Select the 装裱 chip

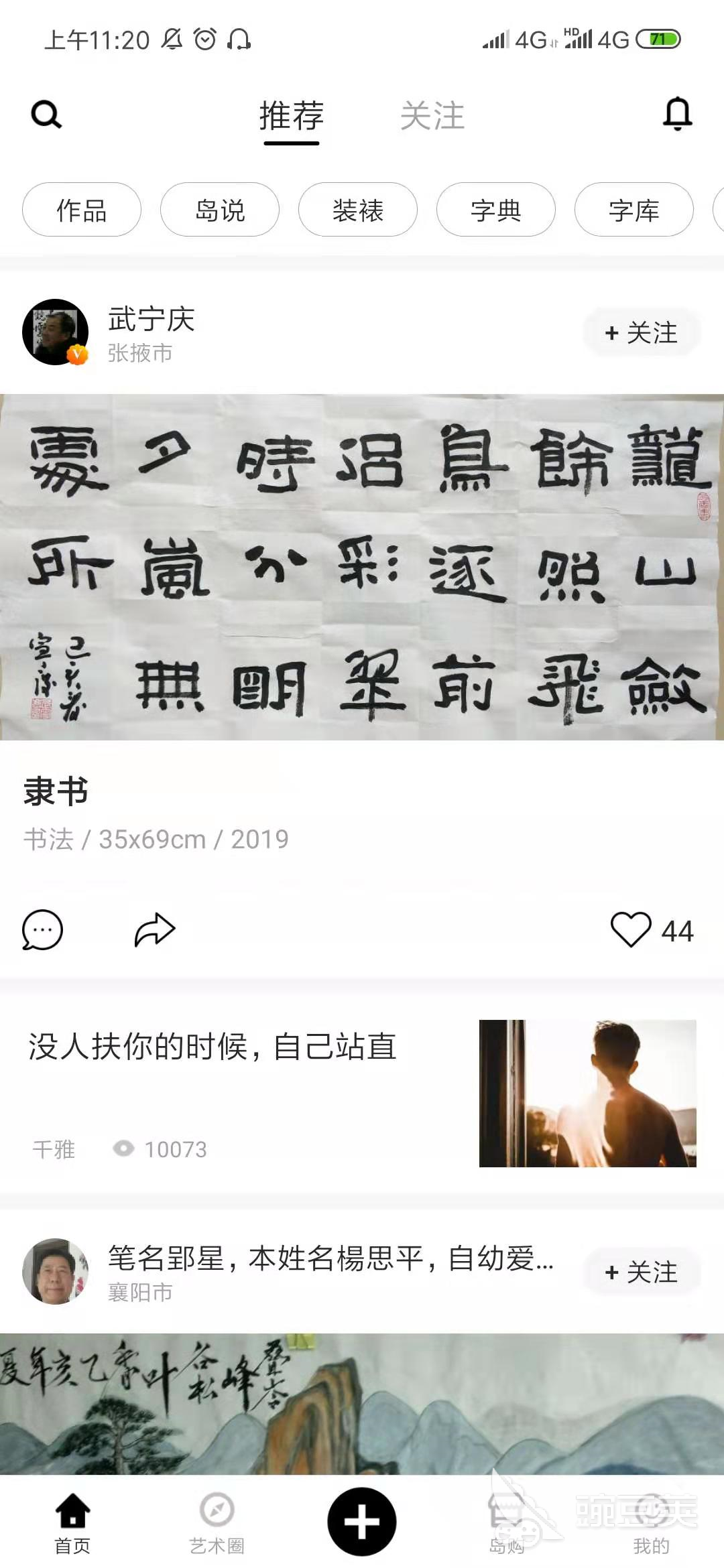coord(358,210)
